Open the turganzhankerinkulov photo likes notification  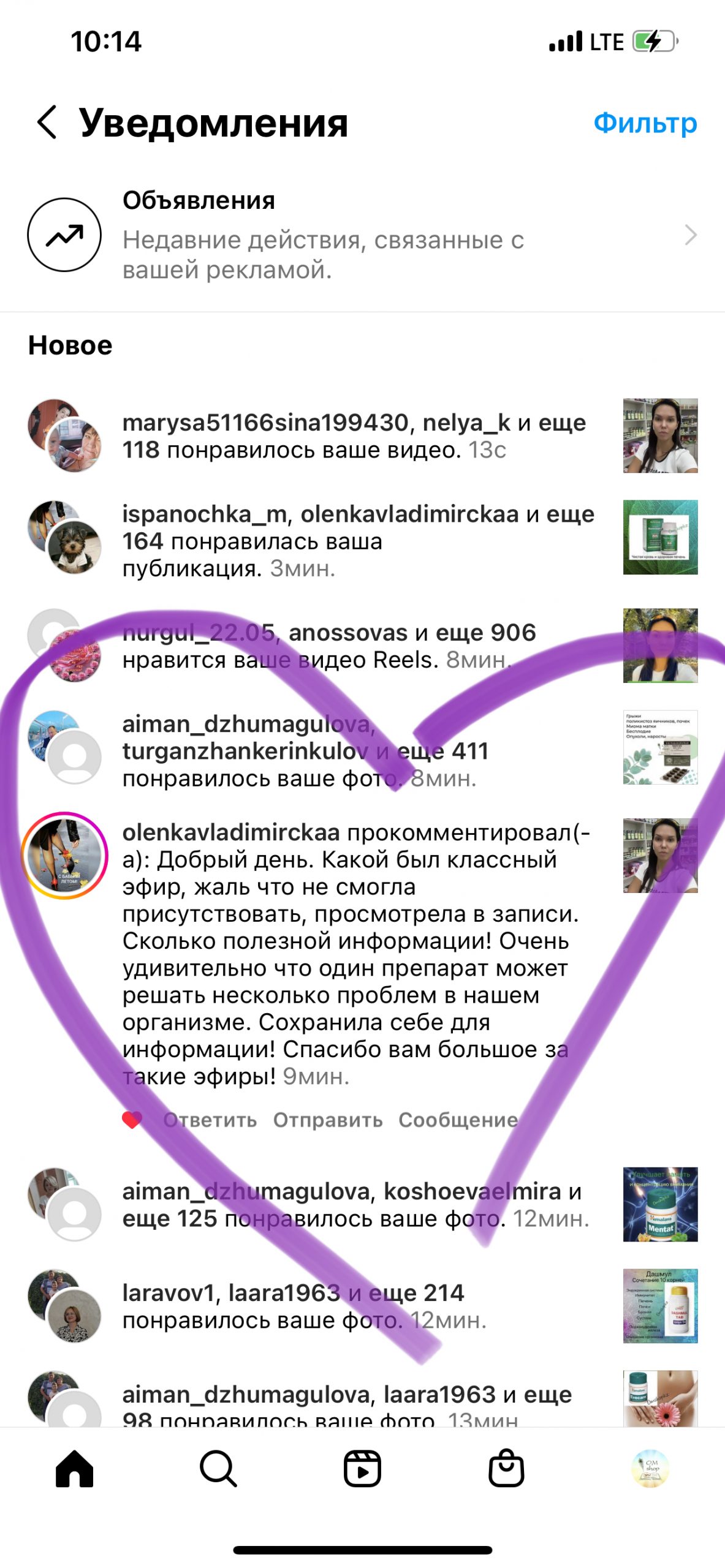tap(305, 751)
